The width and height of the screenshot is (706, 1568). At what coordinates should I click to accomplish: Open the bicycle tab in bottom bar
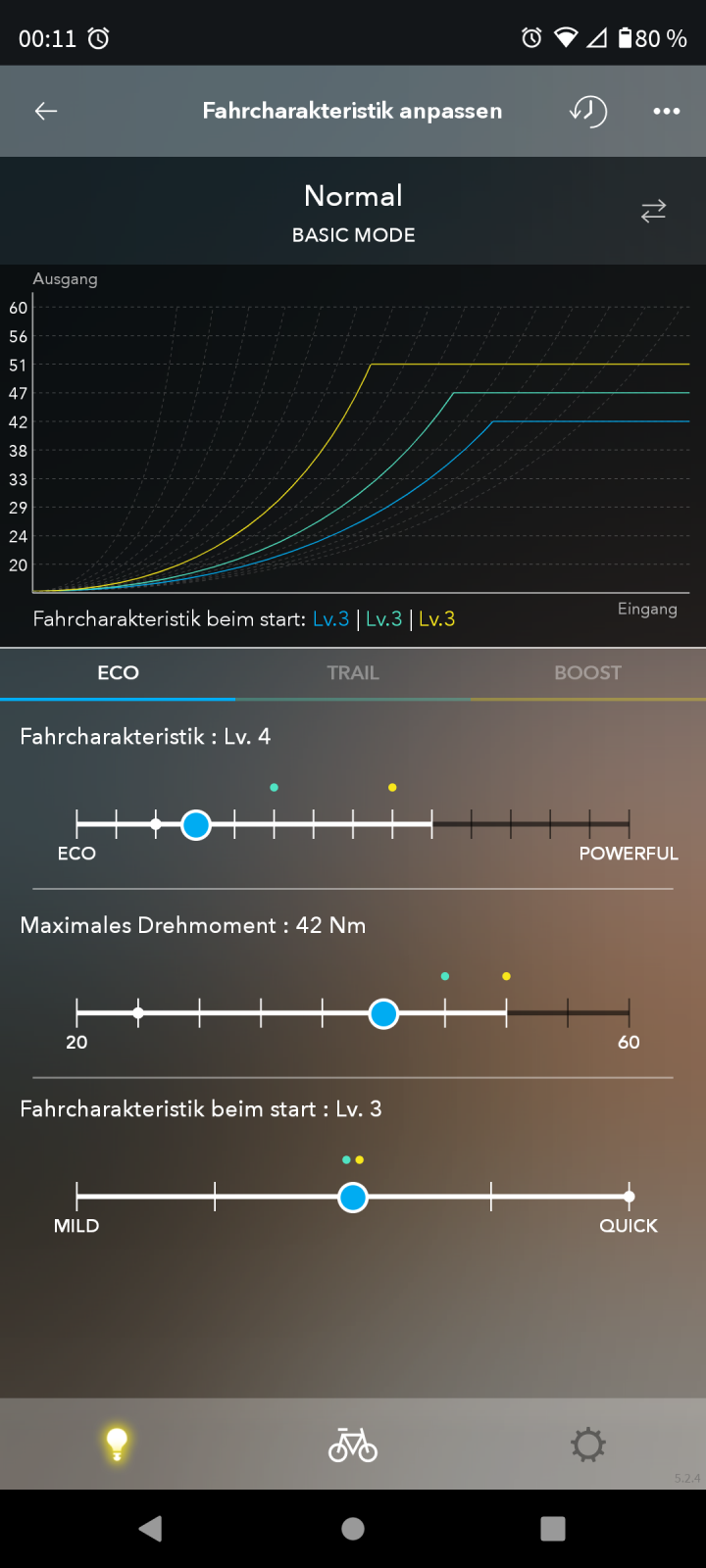click(353, 1445)
